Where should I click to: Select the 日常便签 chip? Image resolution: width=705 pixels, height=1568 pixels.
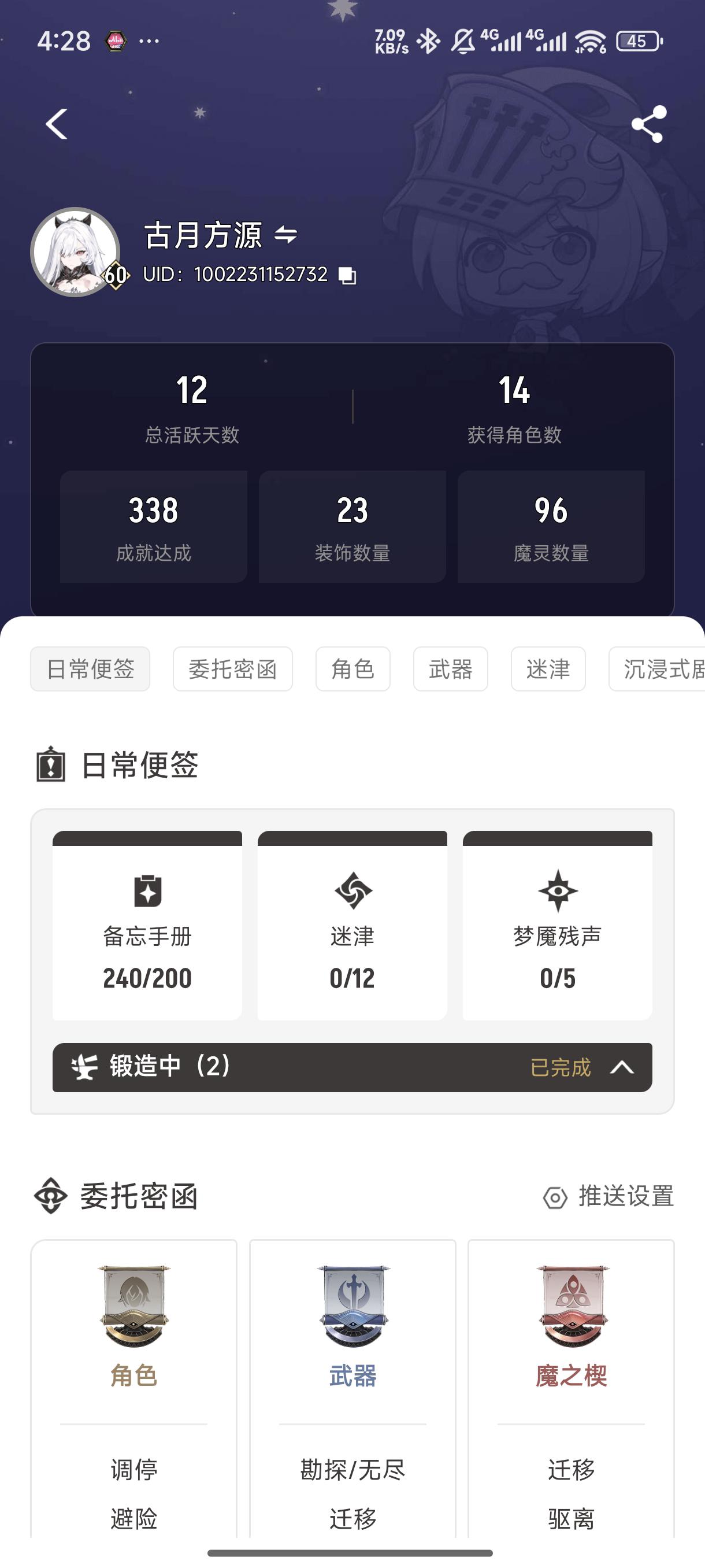(x=90, y=669)
